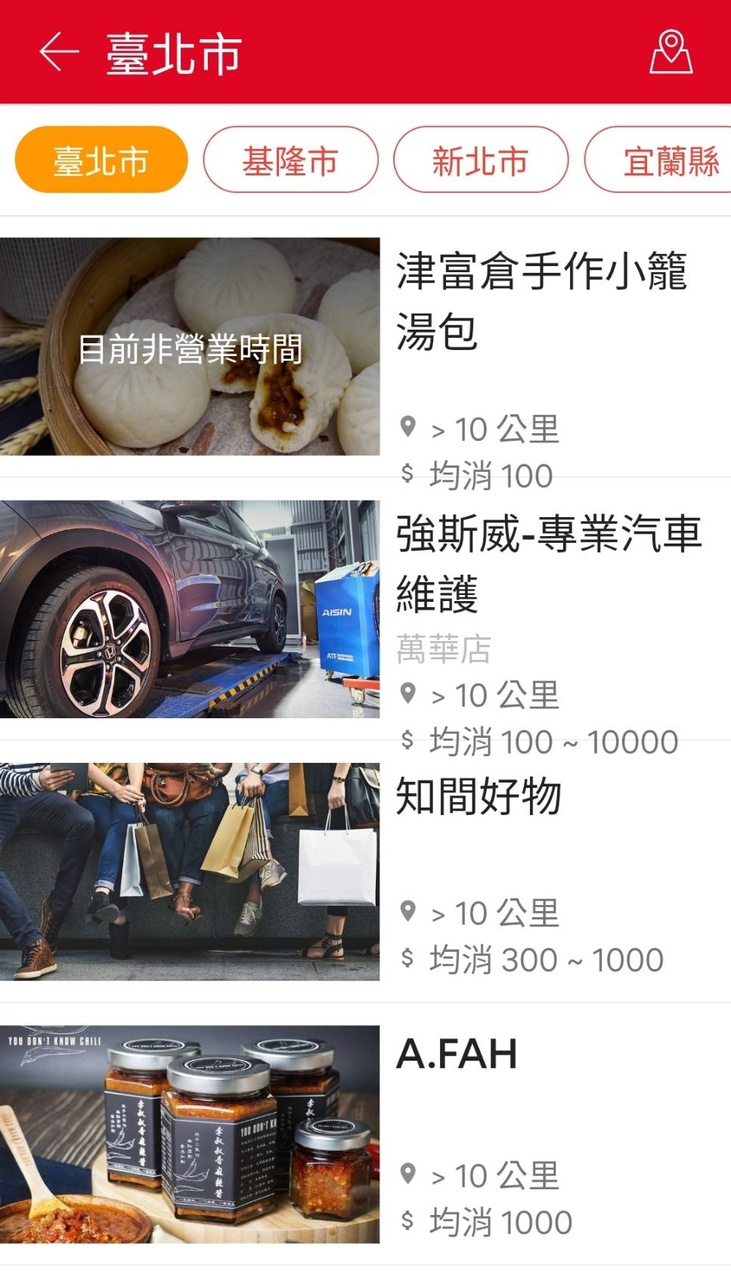
Task: Switch to the 新北市 chip
Action: coord(480,160)
